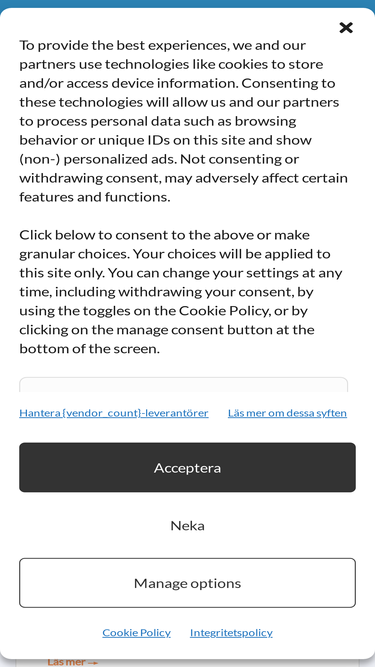Open Manage options
Screen dimensions: 375x667
[188, 583]
